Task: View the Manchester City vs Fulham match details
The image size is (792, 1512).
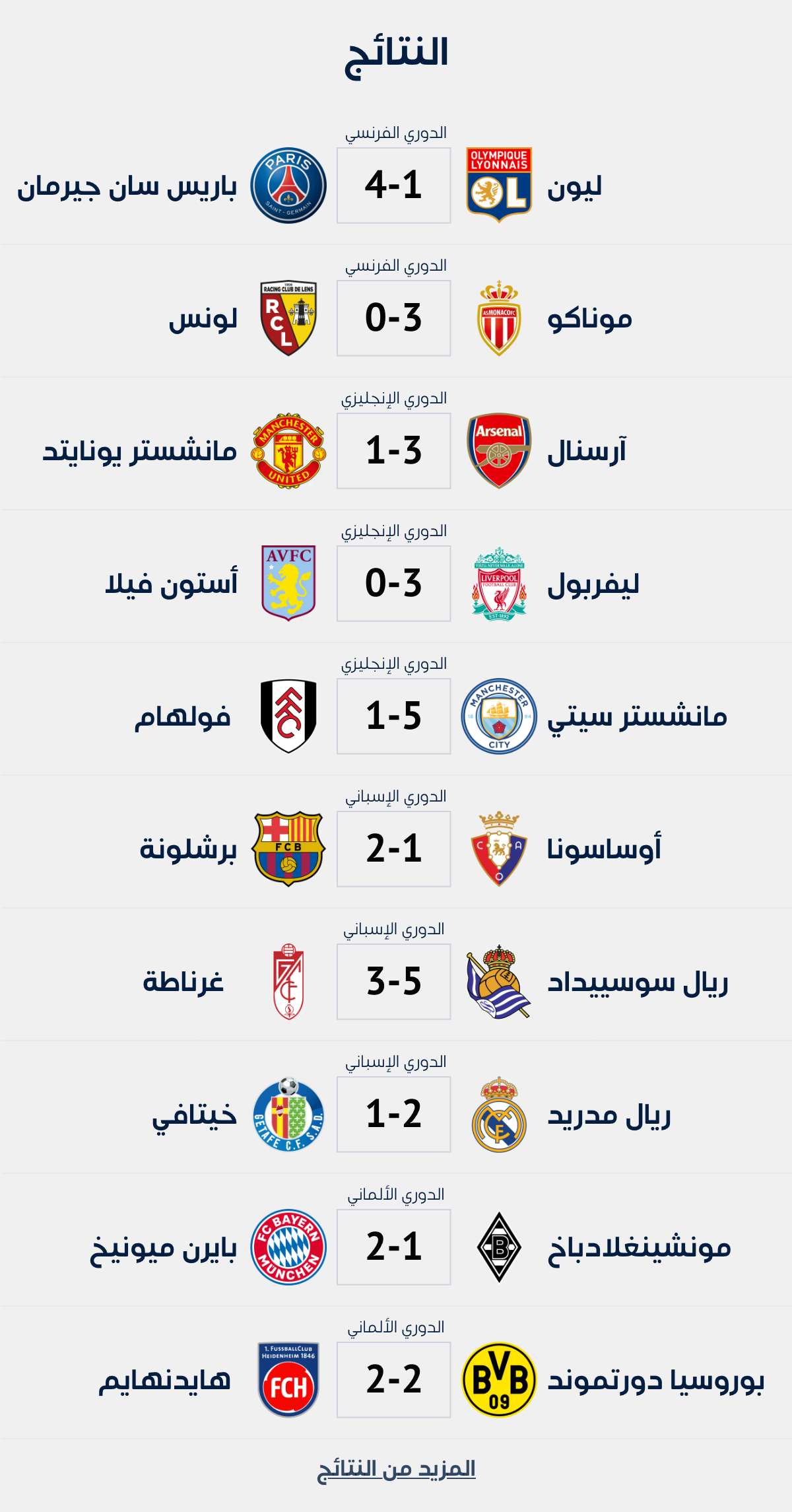Action: tap(394, 716)
